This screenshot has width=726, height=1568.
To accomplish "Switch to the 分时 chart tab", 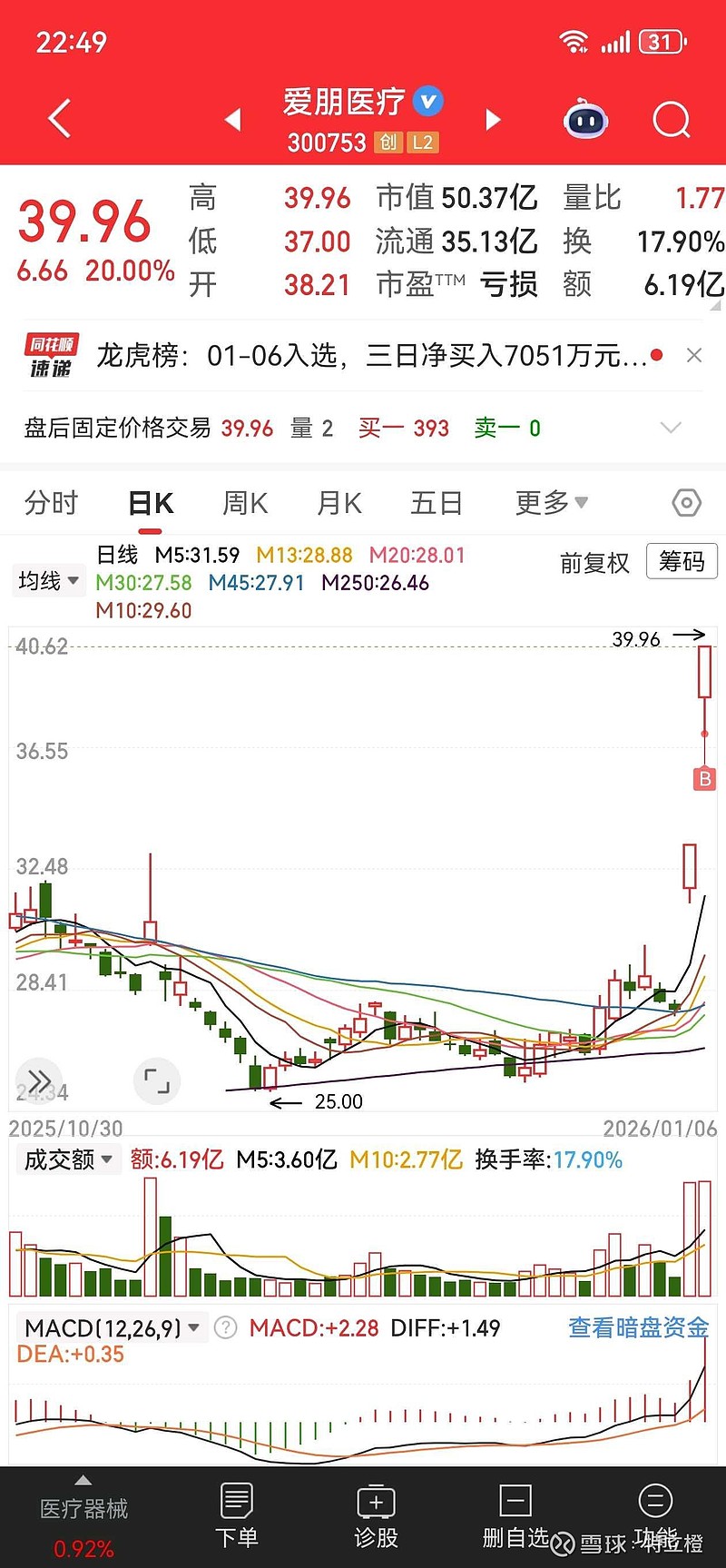I will pos(52,503).
